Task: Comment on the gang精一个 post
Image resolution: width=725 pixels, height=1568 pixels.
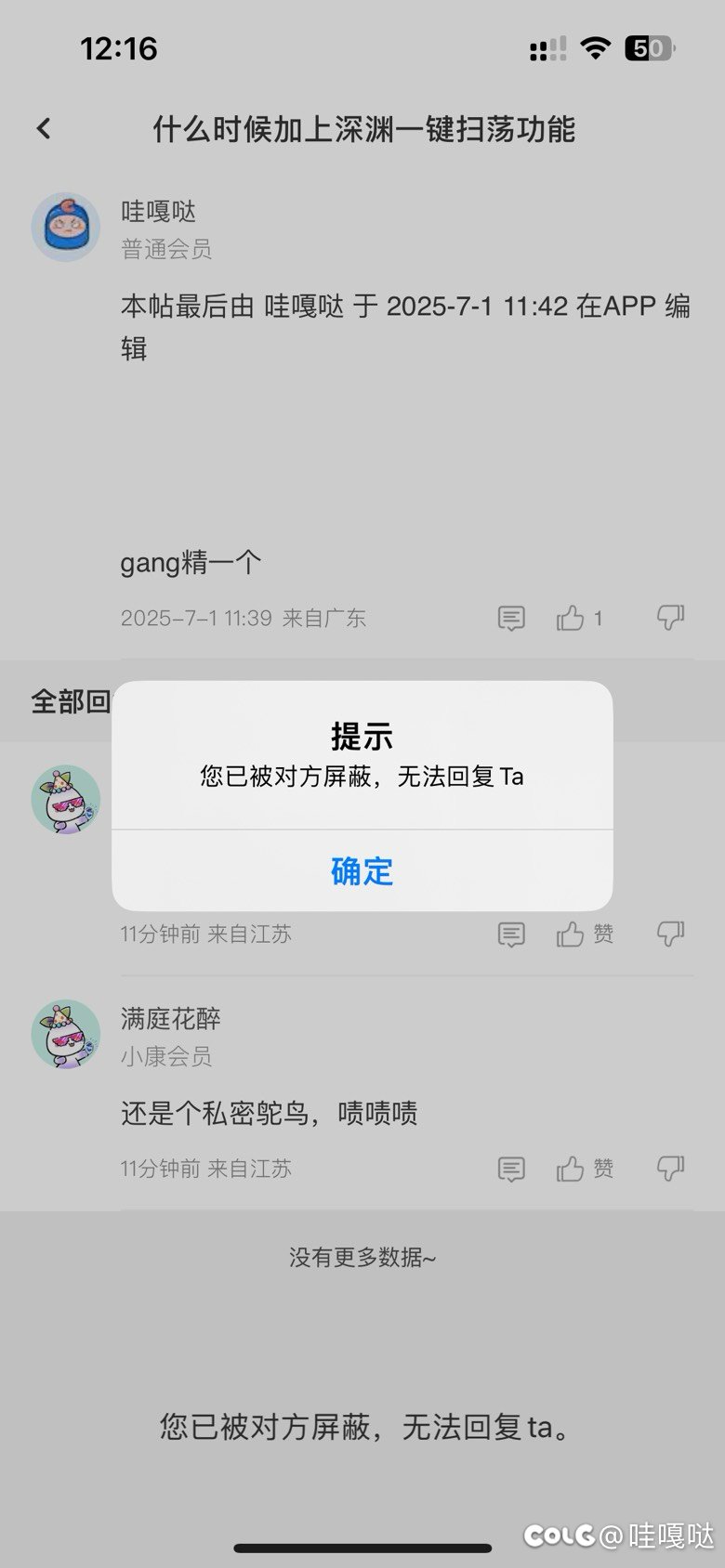Action: click(x=511, y=618)
